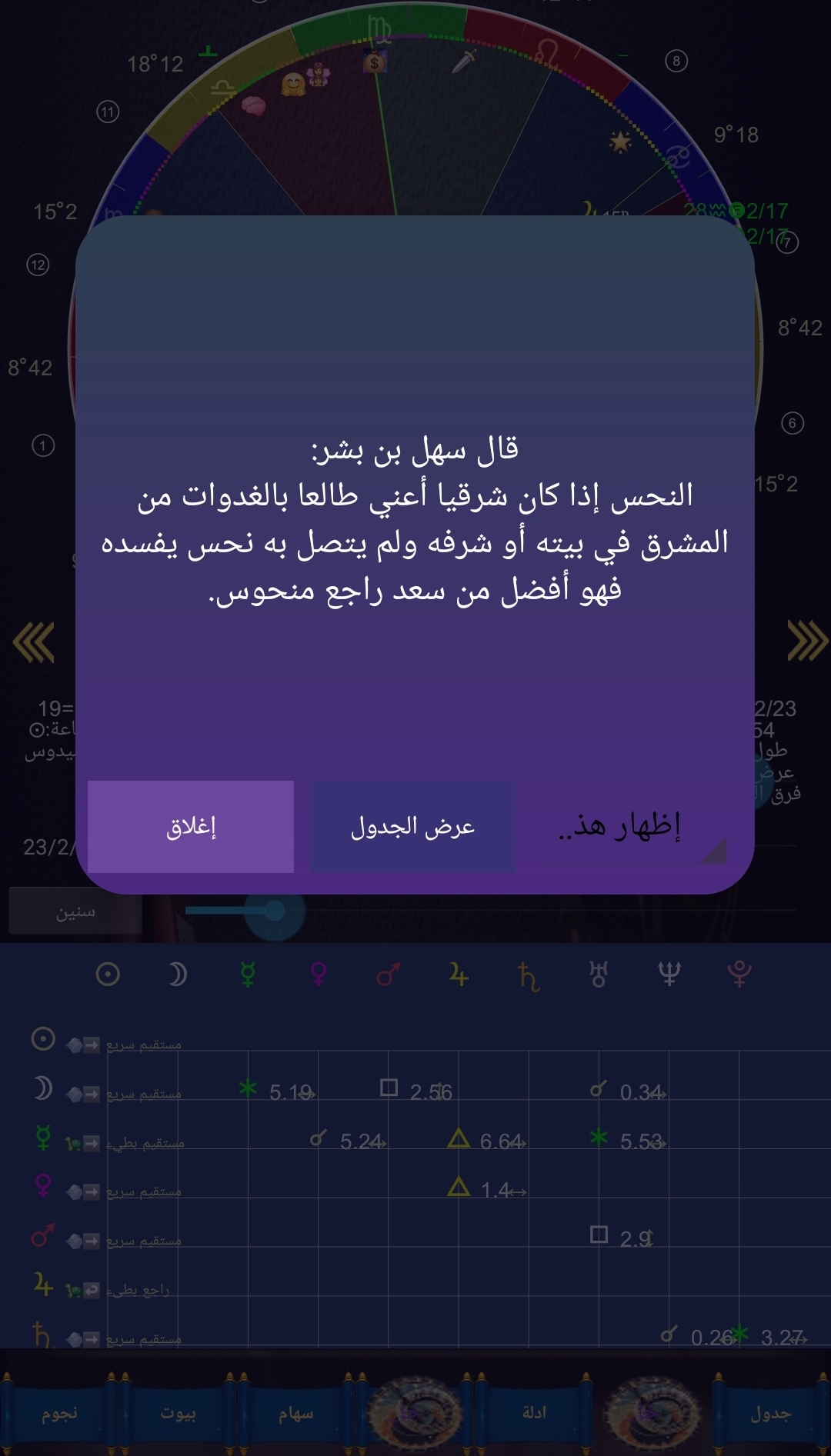Tap the عرض الجدول button
Viewport: 831px width, 1456px height.
click(412, 827)
